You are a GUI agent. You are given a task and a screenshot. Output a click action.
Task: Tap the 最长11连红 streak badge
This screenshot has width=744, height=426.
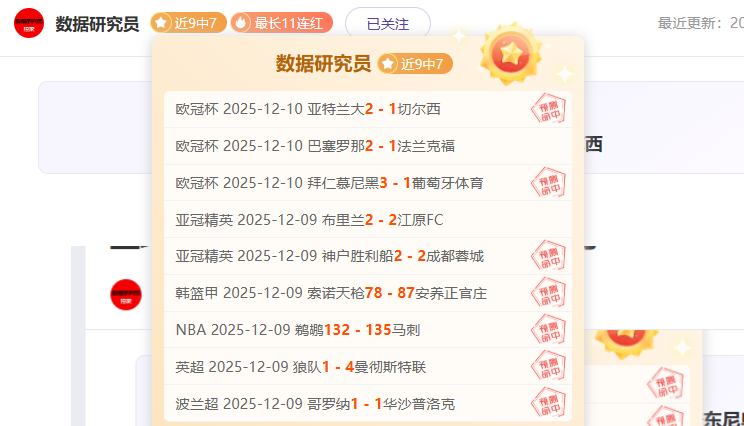(281, 22)
